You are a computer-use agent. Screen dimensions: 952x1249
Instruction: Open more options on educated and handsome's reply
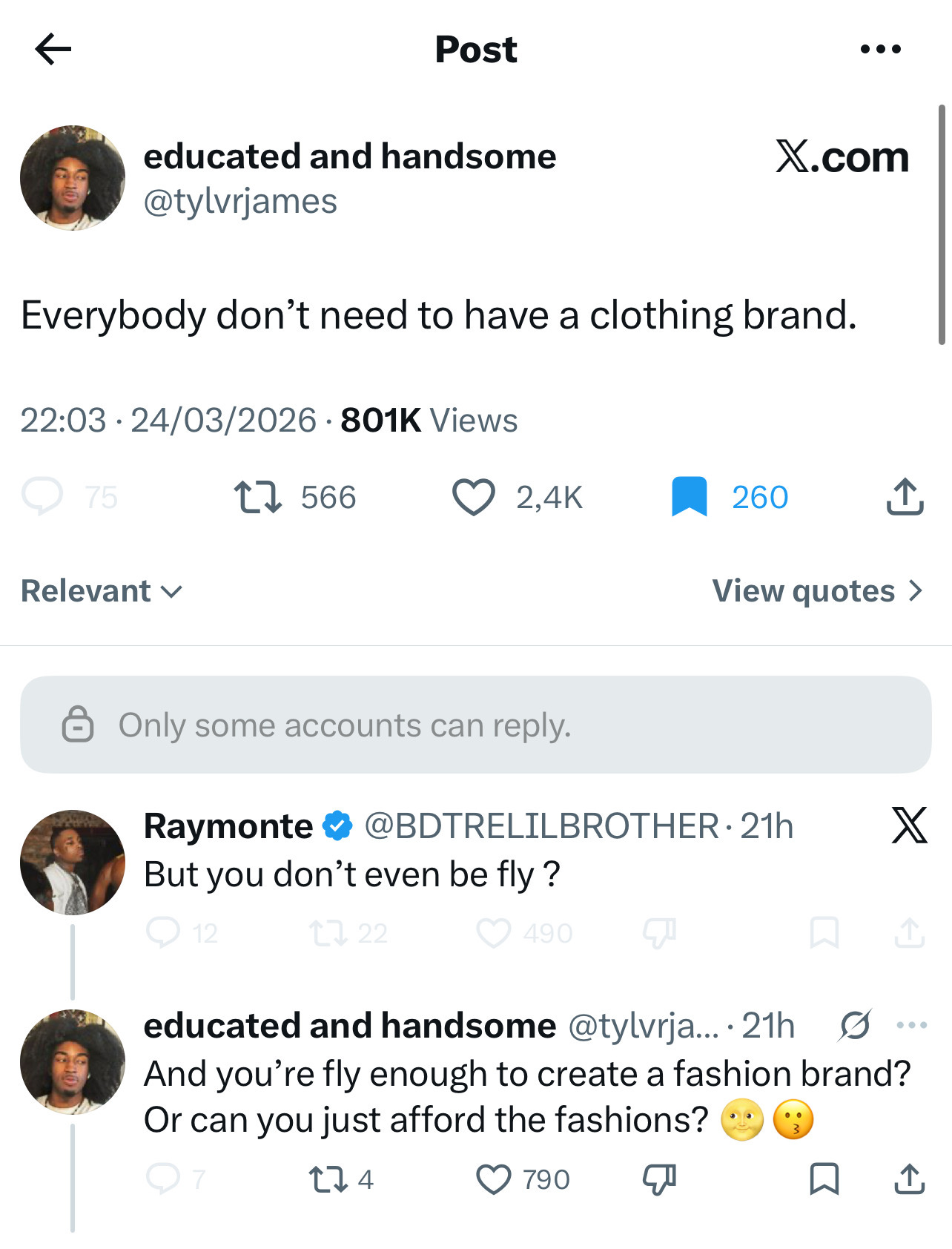point(911,1026)
